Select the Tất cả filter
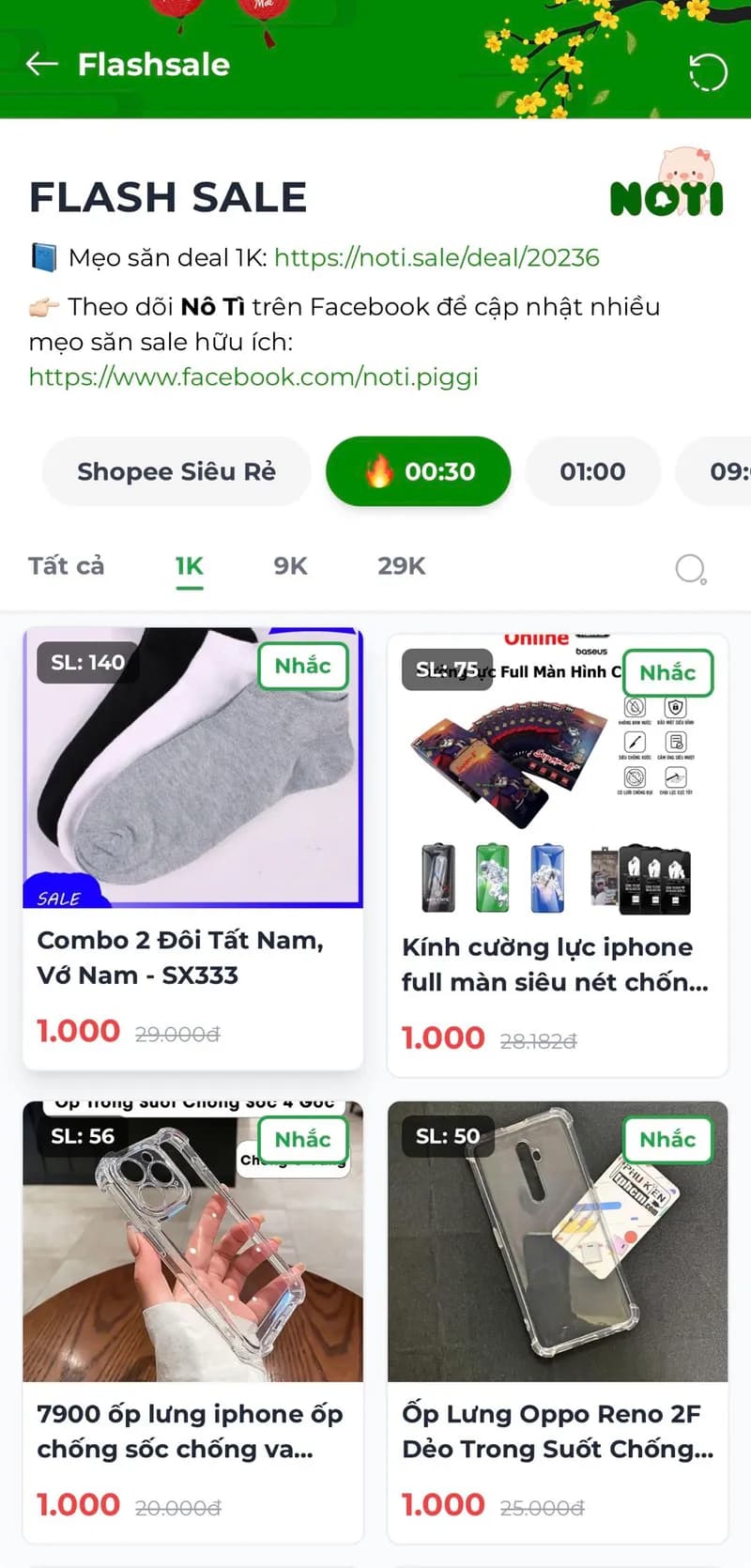This screenshot has height=1568, width=751. pyautogui.click(x=65, y=565)
